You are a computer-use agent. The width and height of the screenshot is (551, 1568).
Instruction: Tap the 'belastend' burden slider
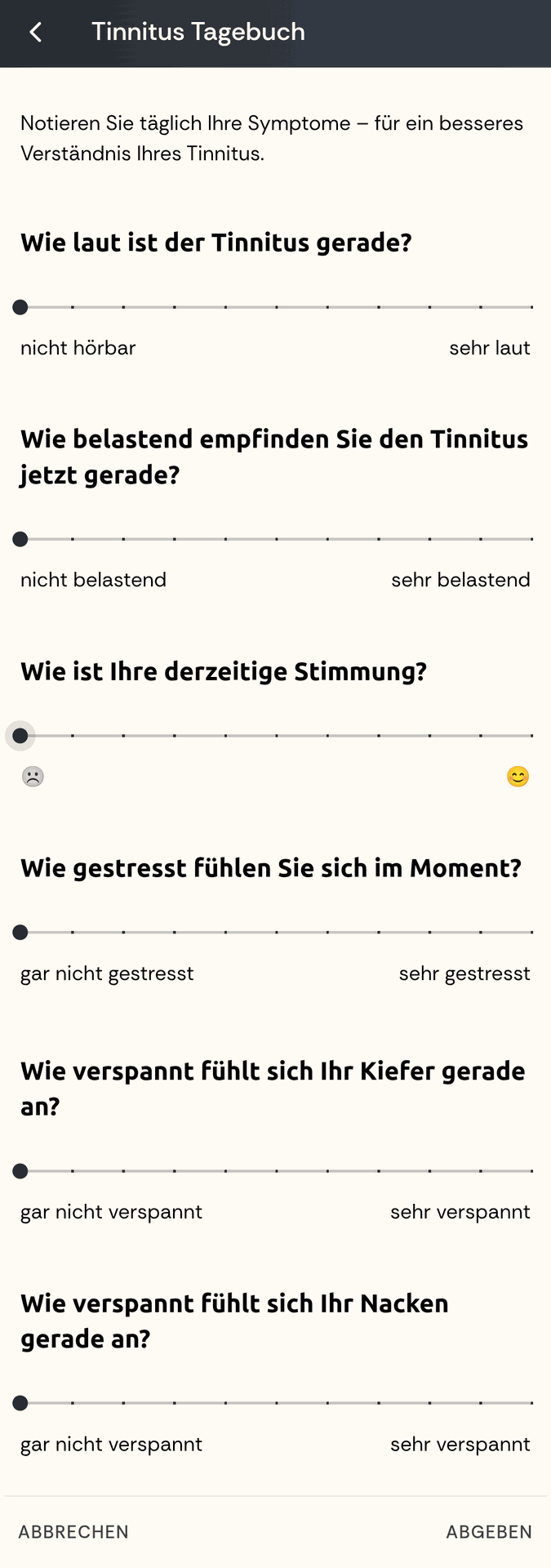click(276, 539)
